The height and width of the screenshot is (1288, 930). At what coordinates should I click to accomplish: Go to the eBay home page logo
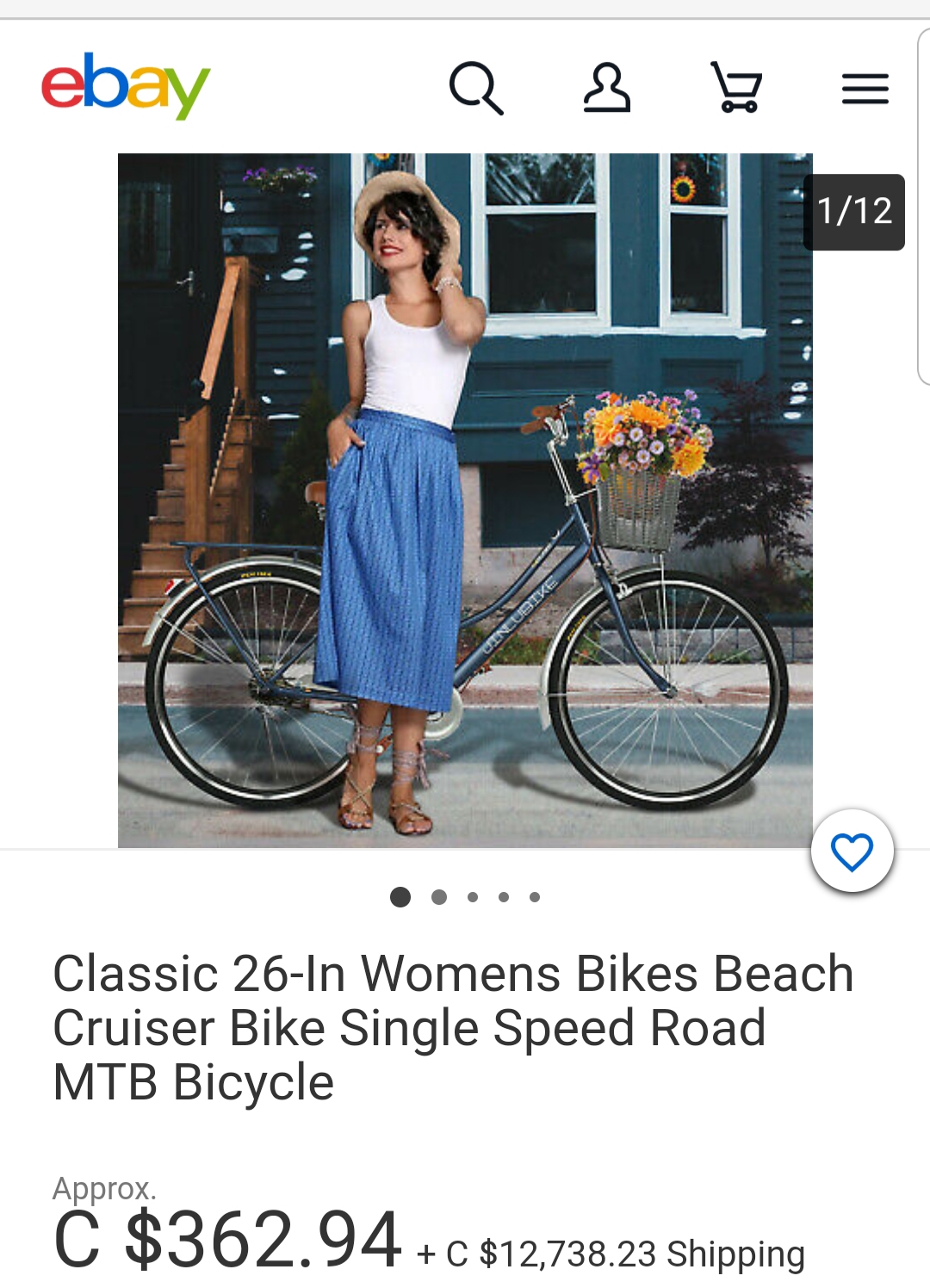pyautogui.click(x=126, y=86)
